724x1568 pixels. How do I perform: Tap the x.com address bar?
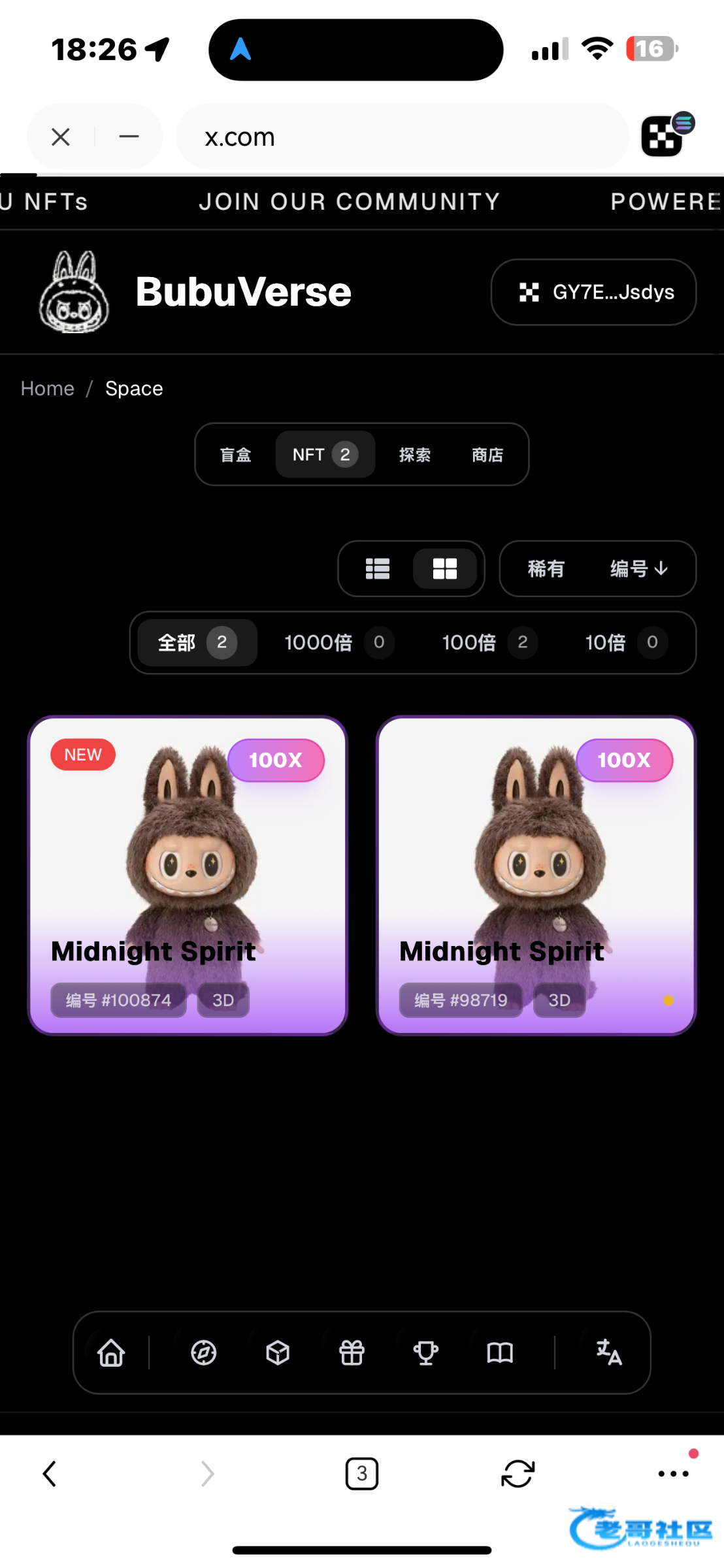pos(402,137)
